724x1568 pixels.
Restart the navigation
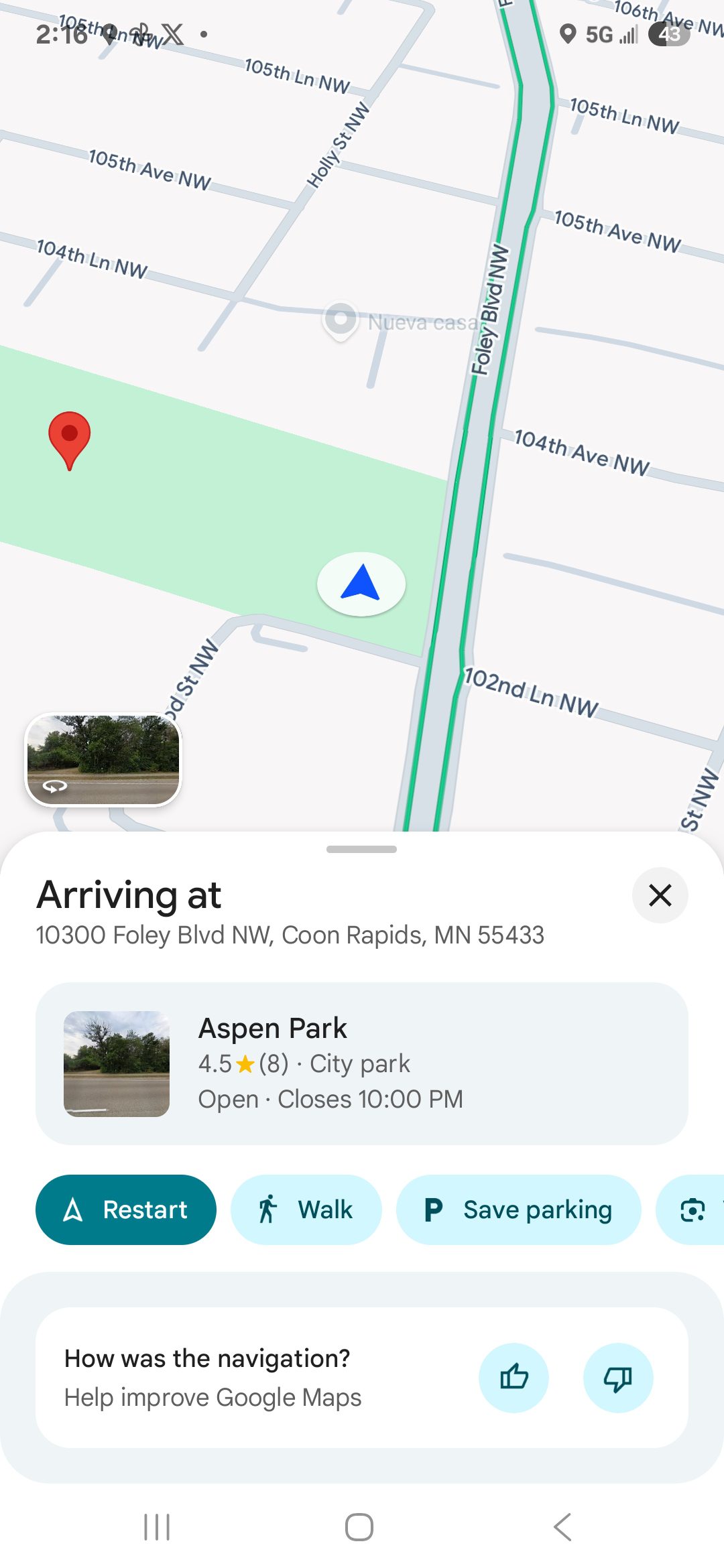[126, 1210]
